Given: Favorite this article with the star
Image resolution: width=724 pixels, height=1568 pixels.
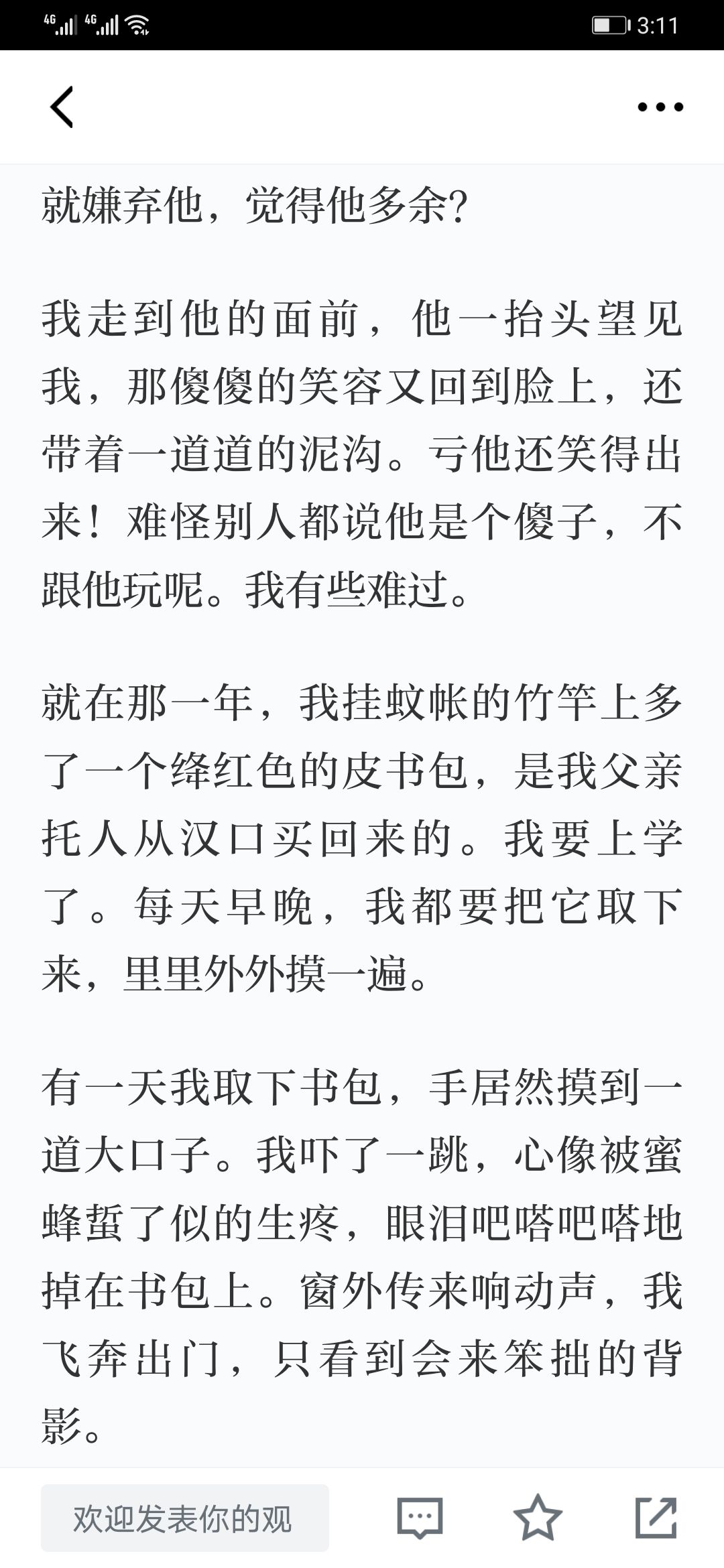Looking at the screenshot, I should tap(538, 1517).
